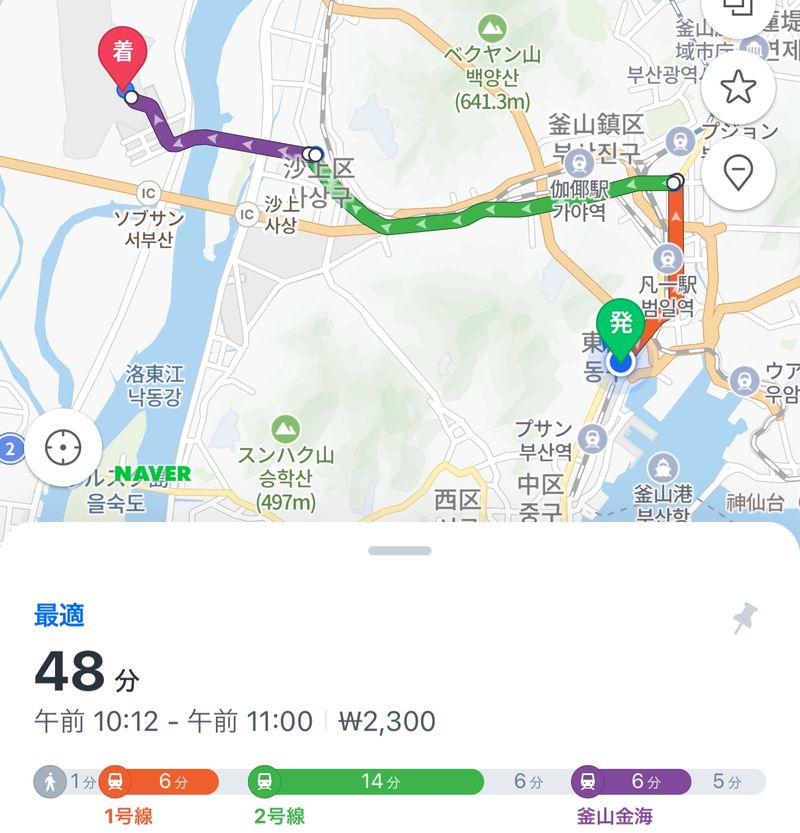
Task: Open the nearby places pin button
Action: point(738,175)
